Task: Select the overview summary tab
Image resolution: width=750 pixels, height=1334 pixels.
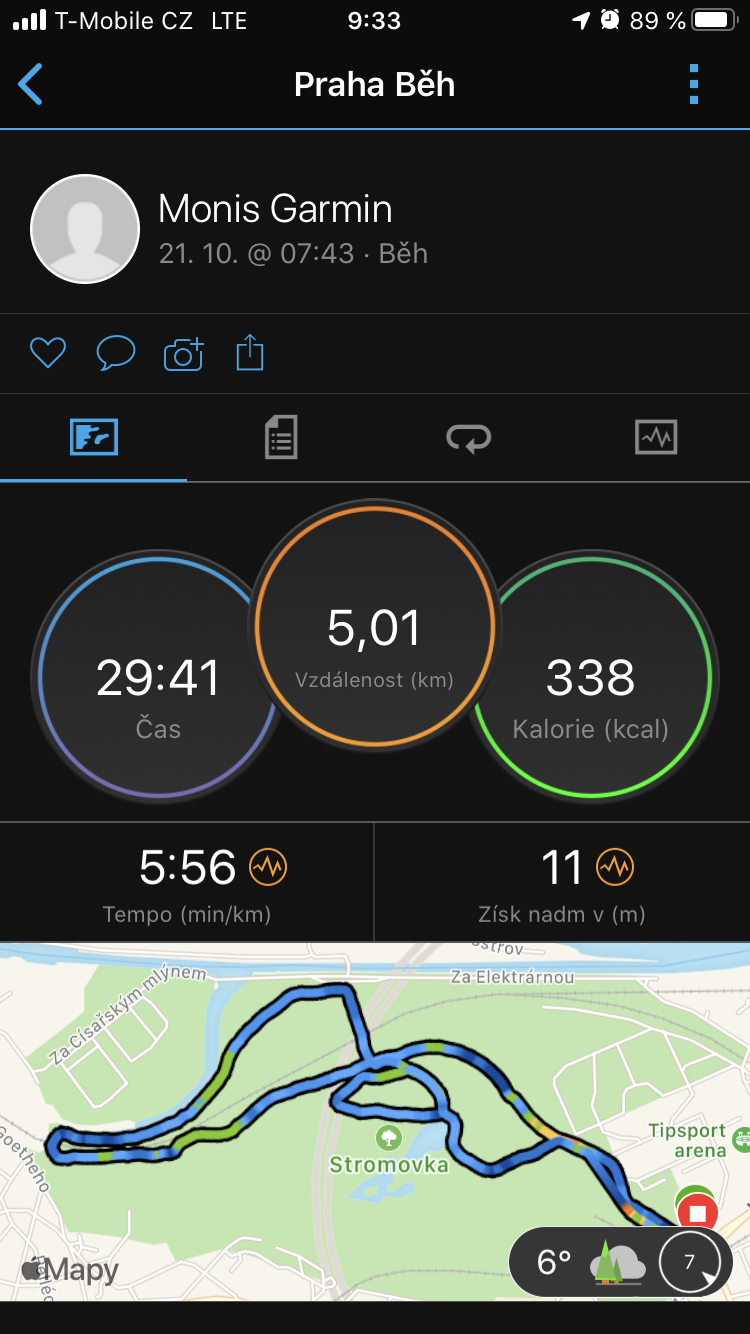Action: click(94, 438)
